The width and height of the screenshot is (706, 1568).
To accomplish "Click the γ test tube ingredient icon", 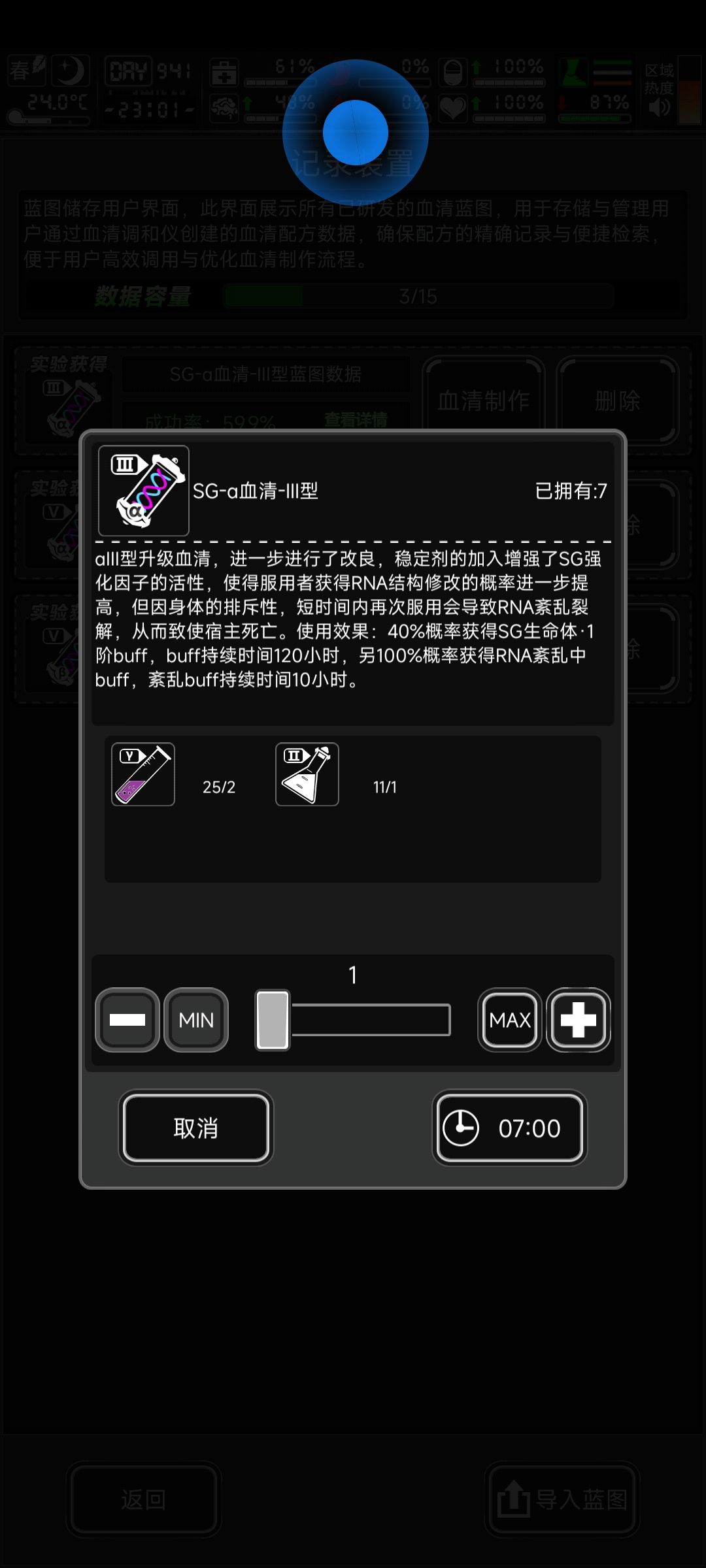I will coord(143,774).
